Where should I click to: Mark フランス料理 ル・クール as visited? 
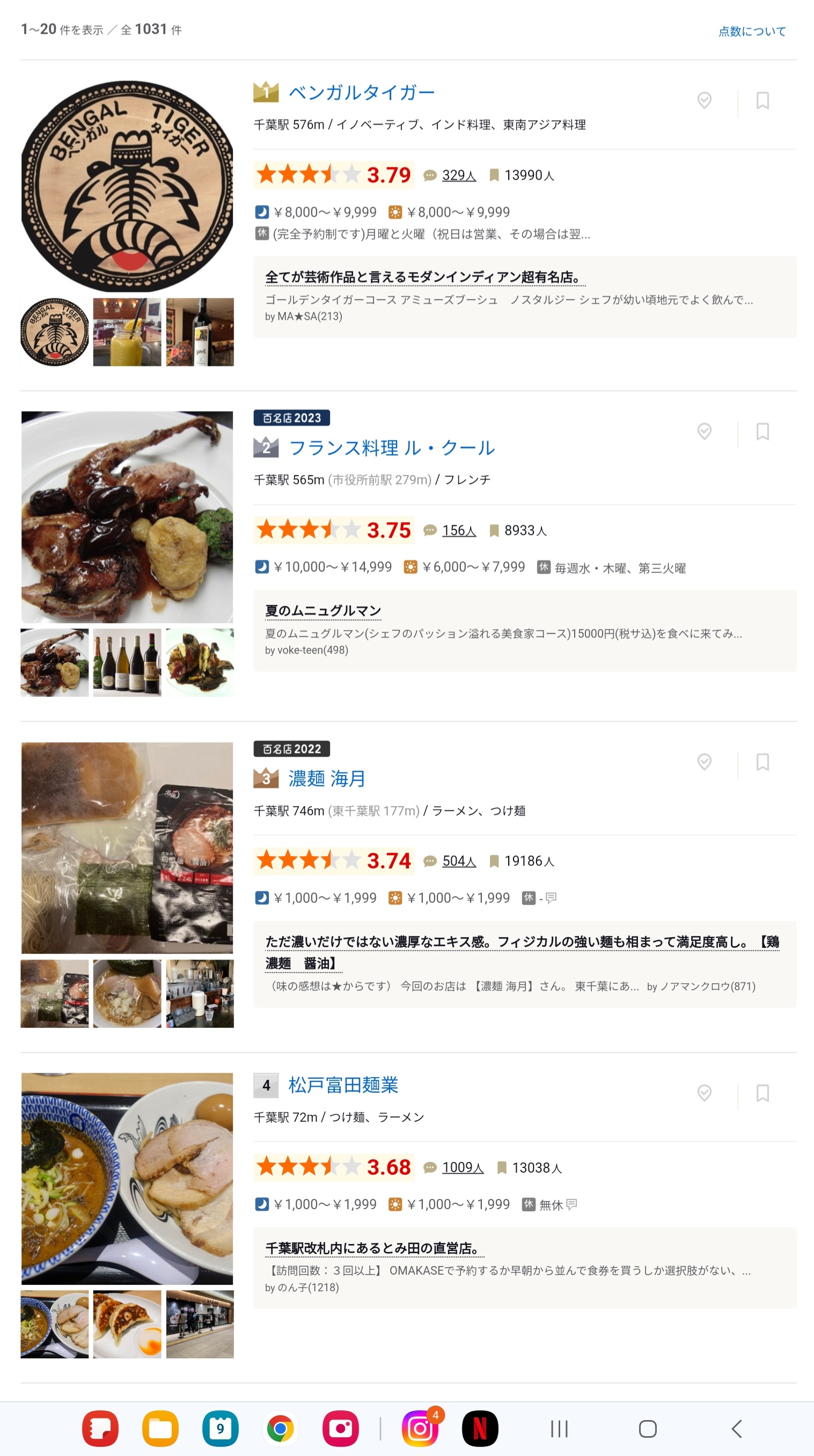click(704, 431)
